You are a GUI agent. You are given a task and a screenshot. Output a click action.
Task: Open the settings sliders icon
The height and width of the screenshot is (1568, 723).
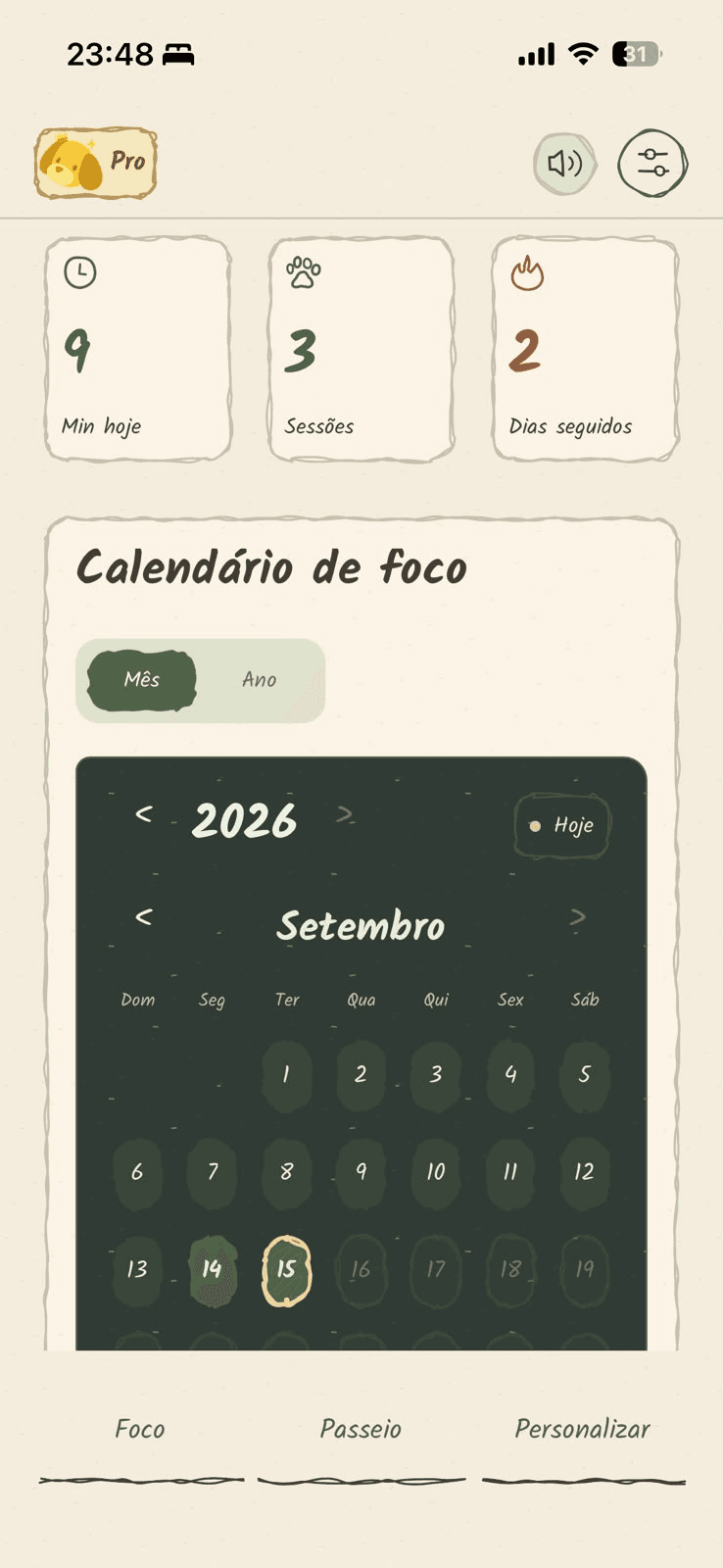click(652, 163)
